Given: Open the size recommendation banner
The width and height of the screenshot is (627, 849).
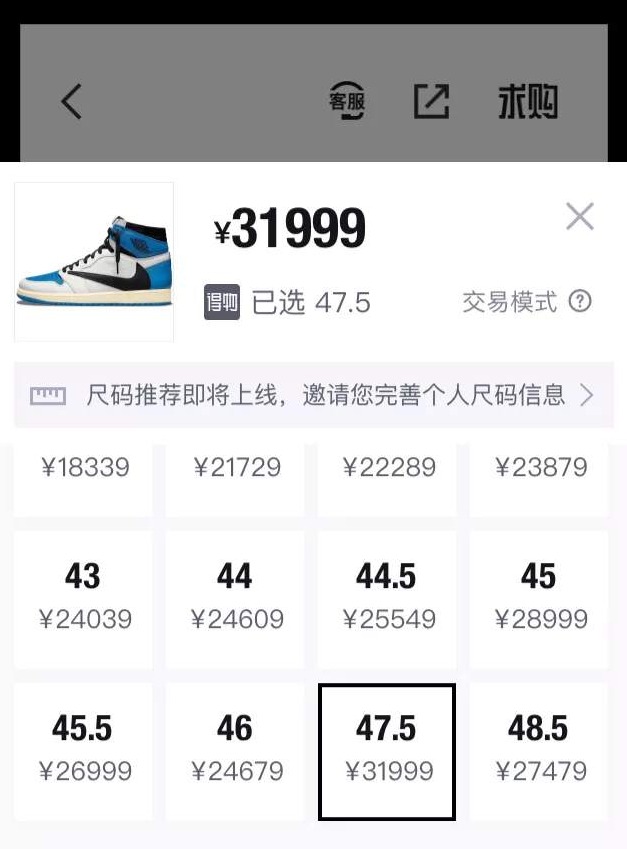Looking at the screenshot, I should tap(313, 395).
